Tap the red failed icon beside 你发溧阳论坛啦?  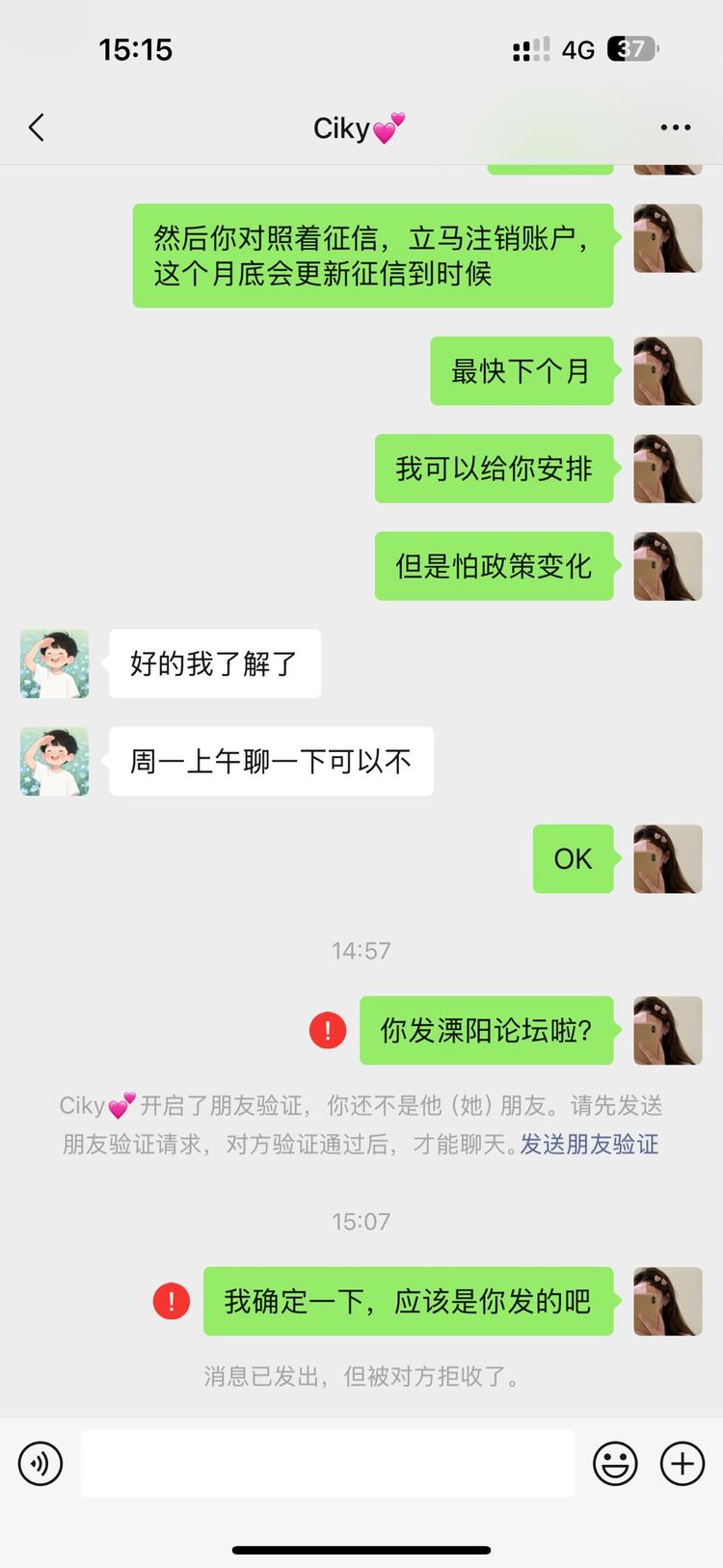pyautogui.click(x=328, y=1030)
